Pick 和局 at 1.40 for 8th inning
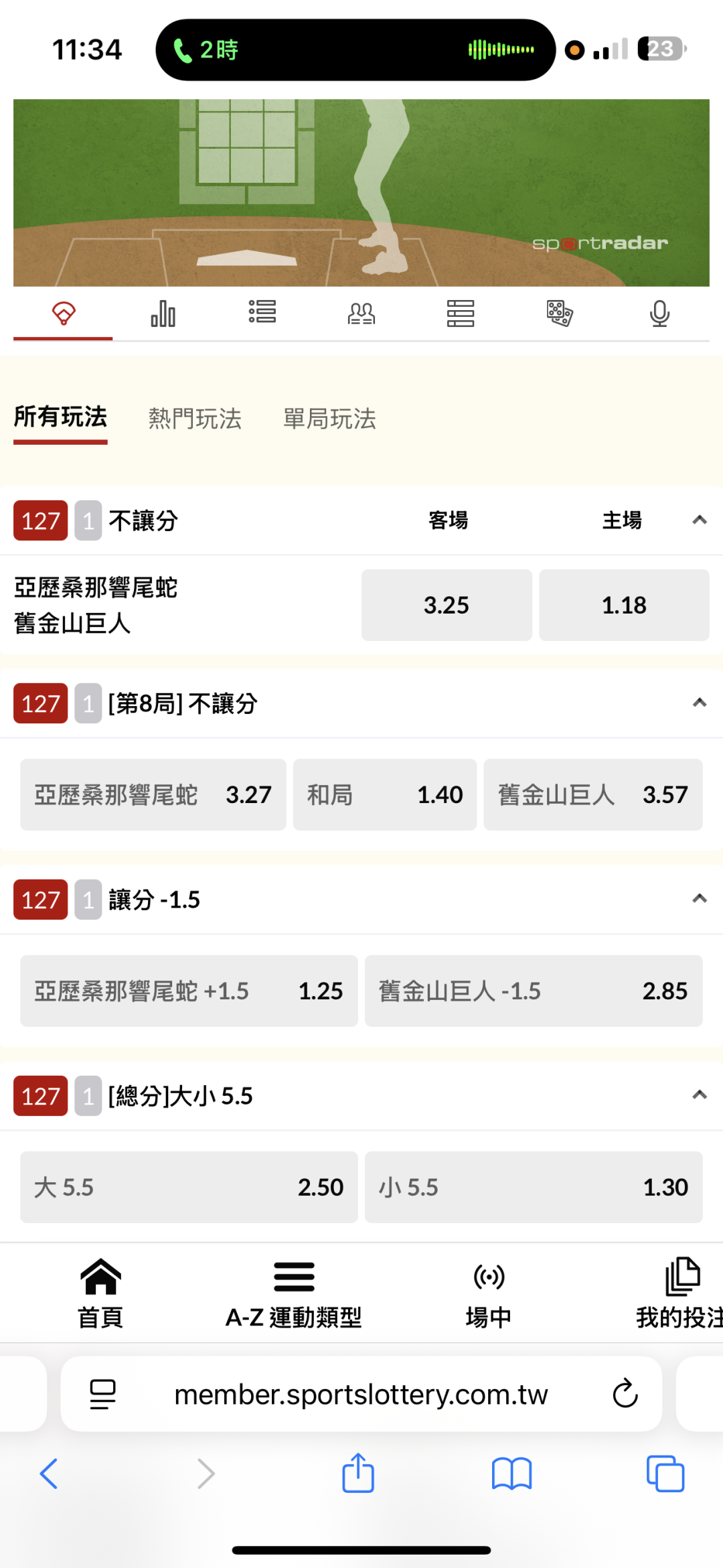The width and height of the screenshot is (723, 1568). click(x=385, y=794)
